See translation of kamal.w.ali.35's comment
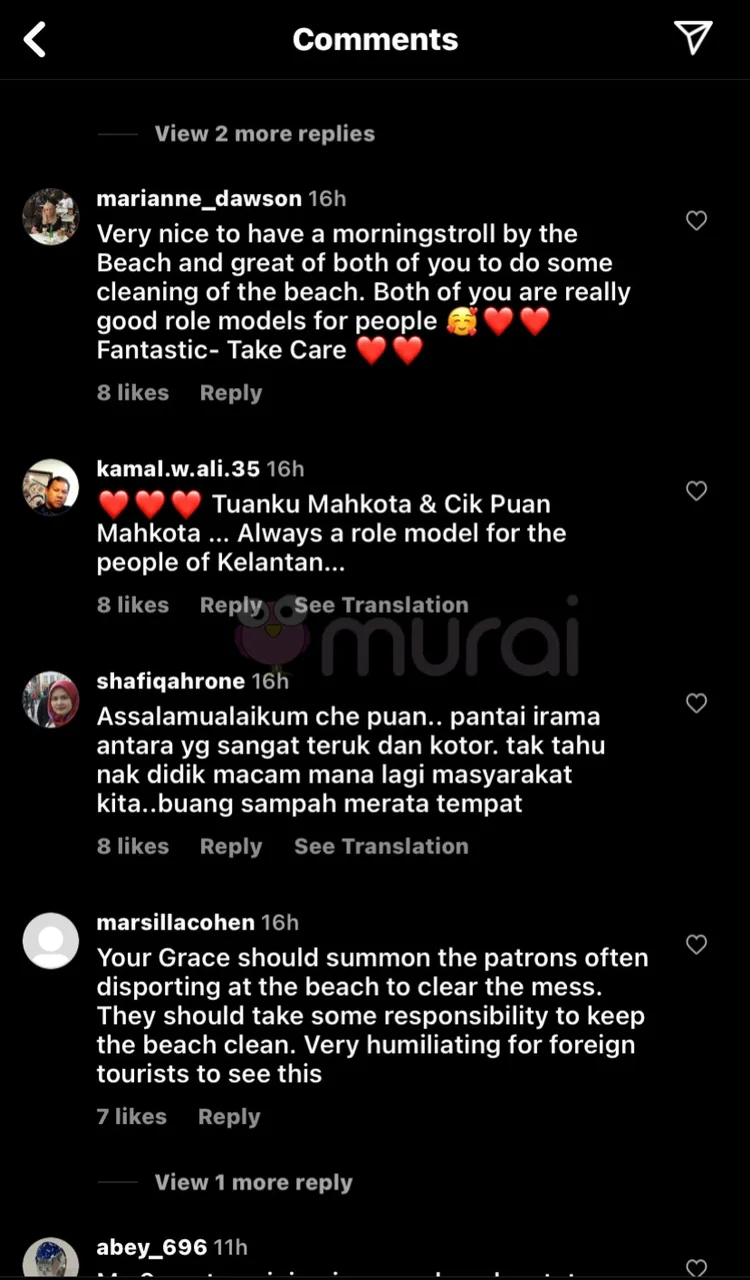750x1280 pixels. click(381, 605)
